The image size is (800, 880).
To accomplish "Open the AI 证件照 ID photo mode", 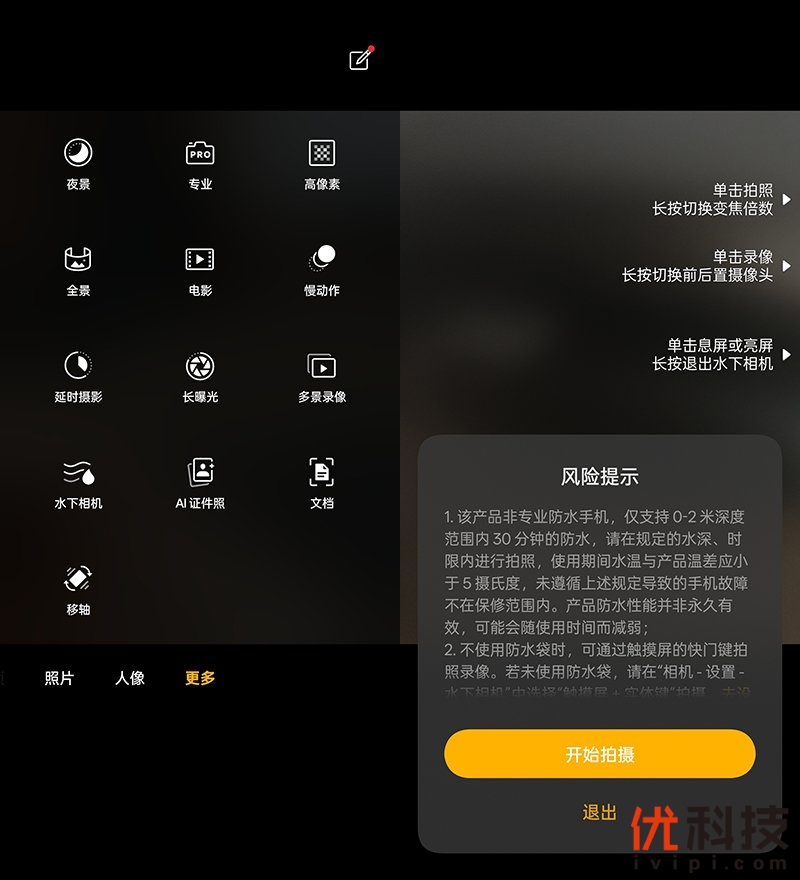I will (x=200, y=482).
